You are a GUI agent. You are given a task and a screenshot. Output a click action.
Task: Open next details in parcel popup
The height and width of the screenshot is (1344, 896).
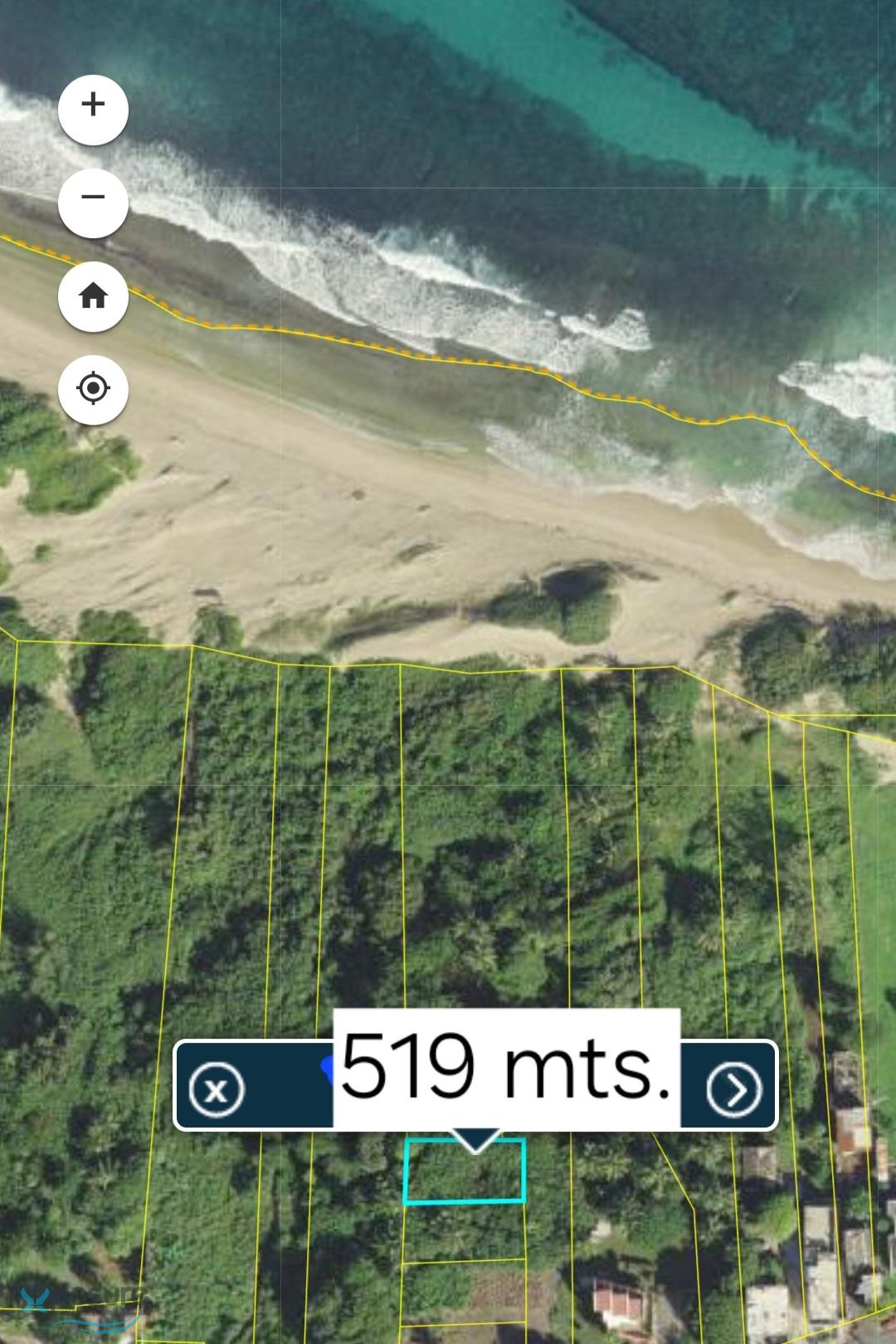click(734, 1088)
